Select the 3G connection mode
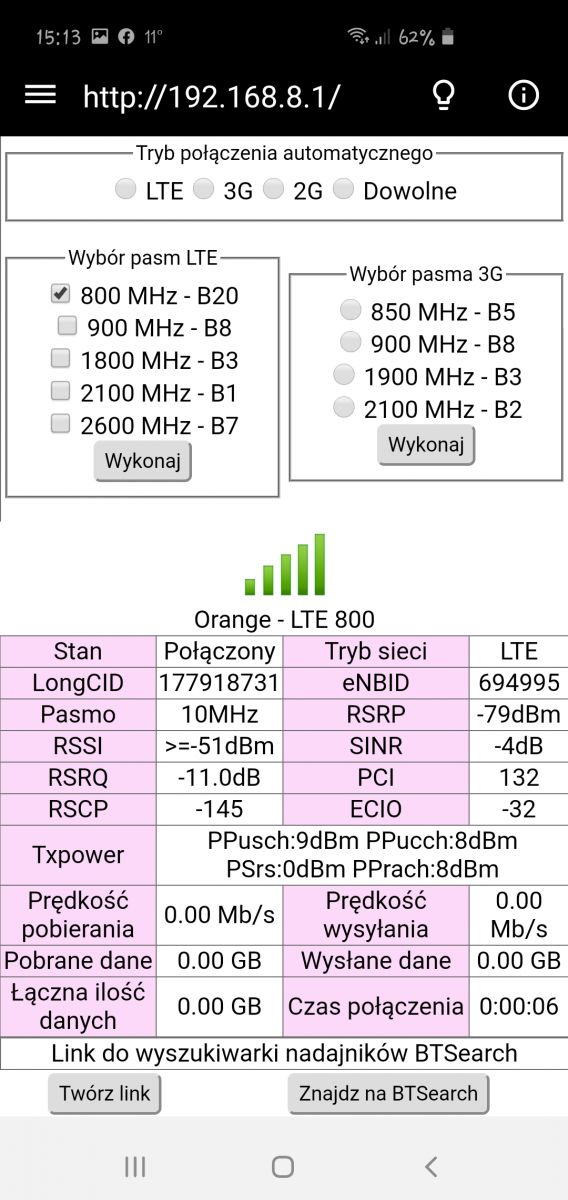 coord(203,189)
